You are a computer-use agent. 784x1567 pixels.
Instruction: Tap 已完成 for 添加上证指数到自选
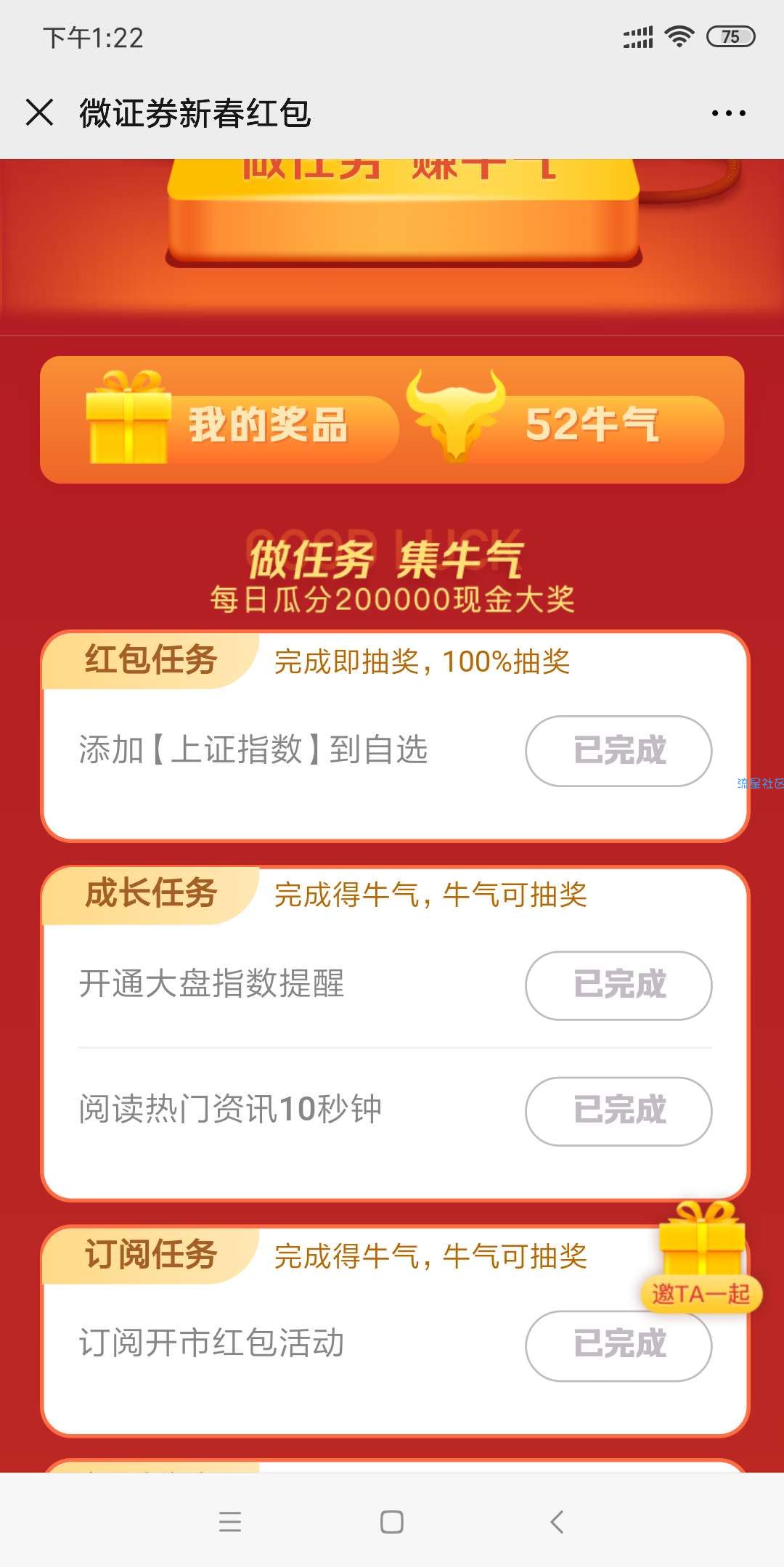(618, 751)
